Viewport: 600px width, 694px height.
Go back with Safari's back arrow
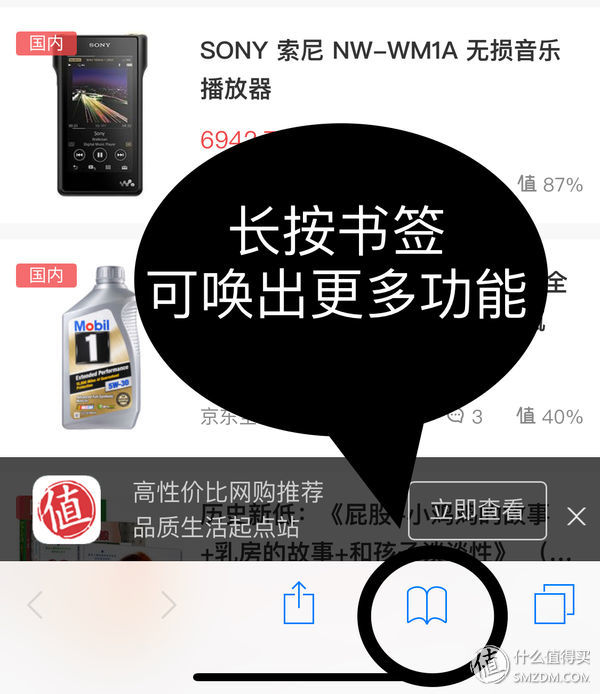click(35, 604)
